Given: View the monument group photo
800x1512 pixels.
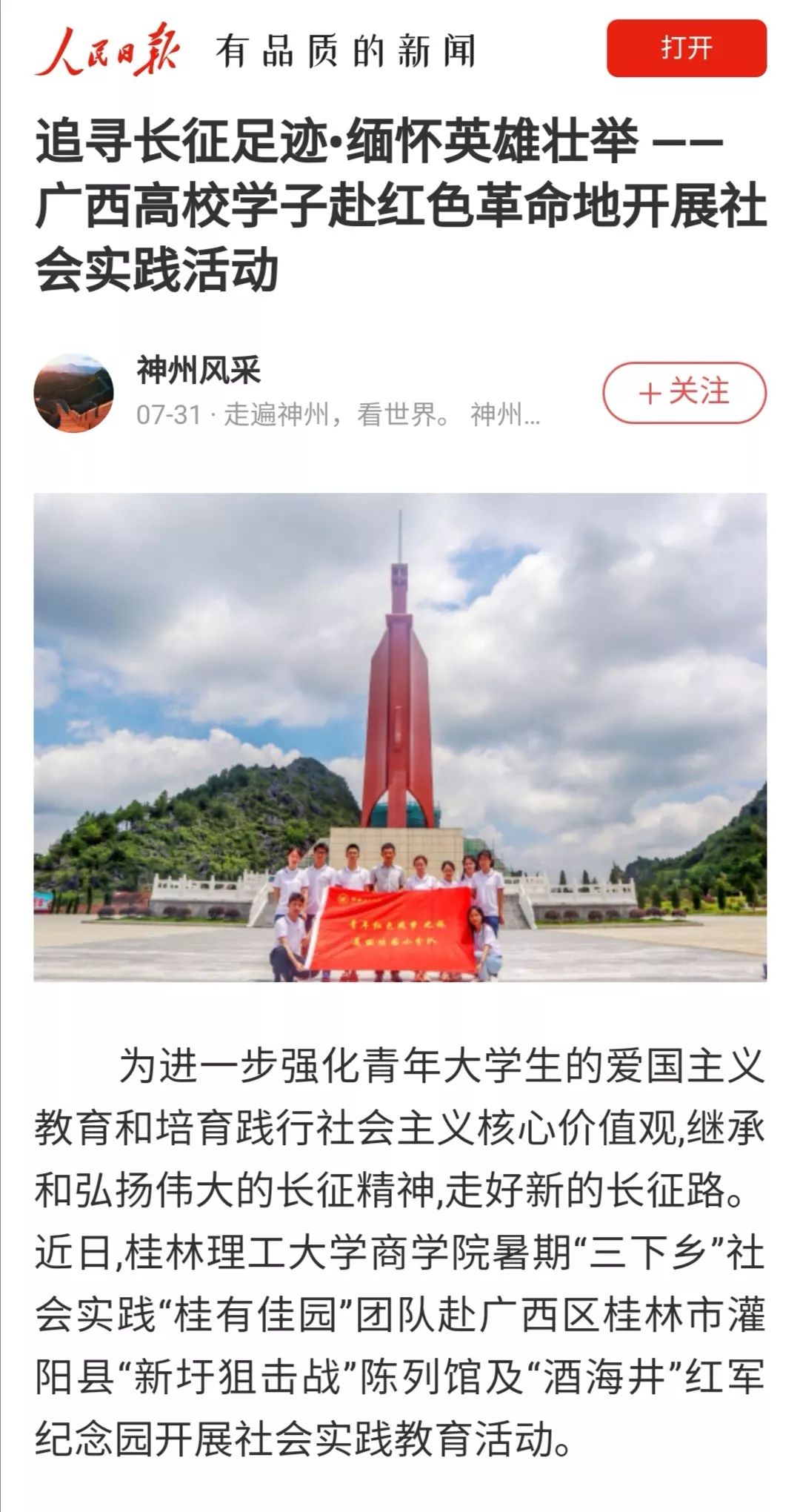Looking at the screenshot, I should coord(400,737).
